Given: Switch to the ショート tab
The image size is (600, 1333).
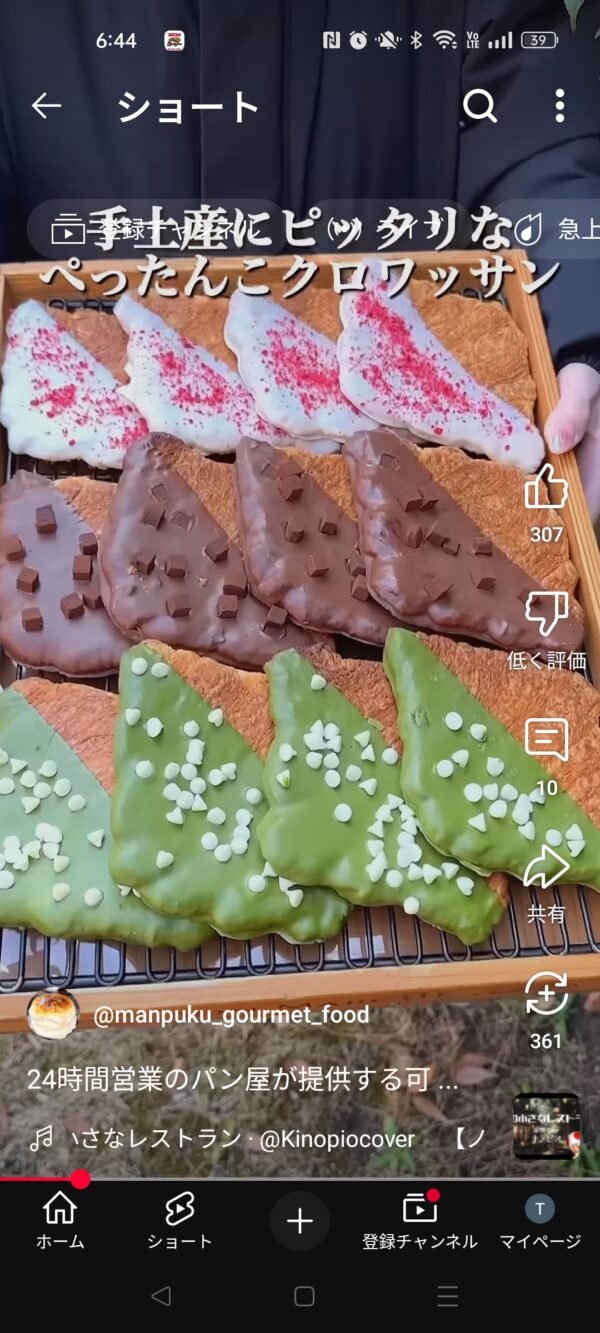Looking at the screenshot, I should tap(179, 1221).
